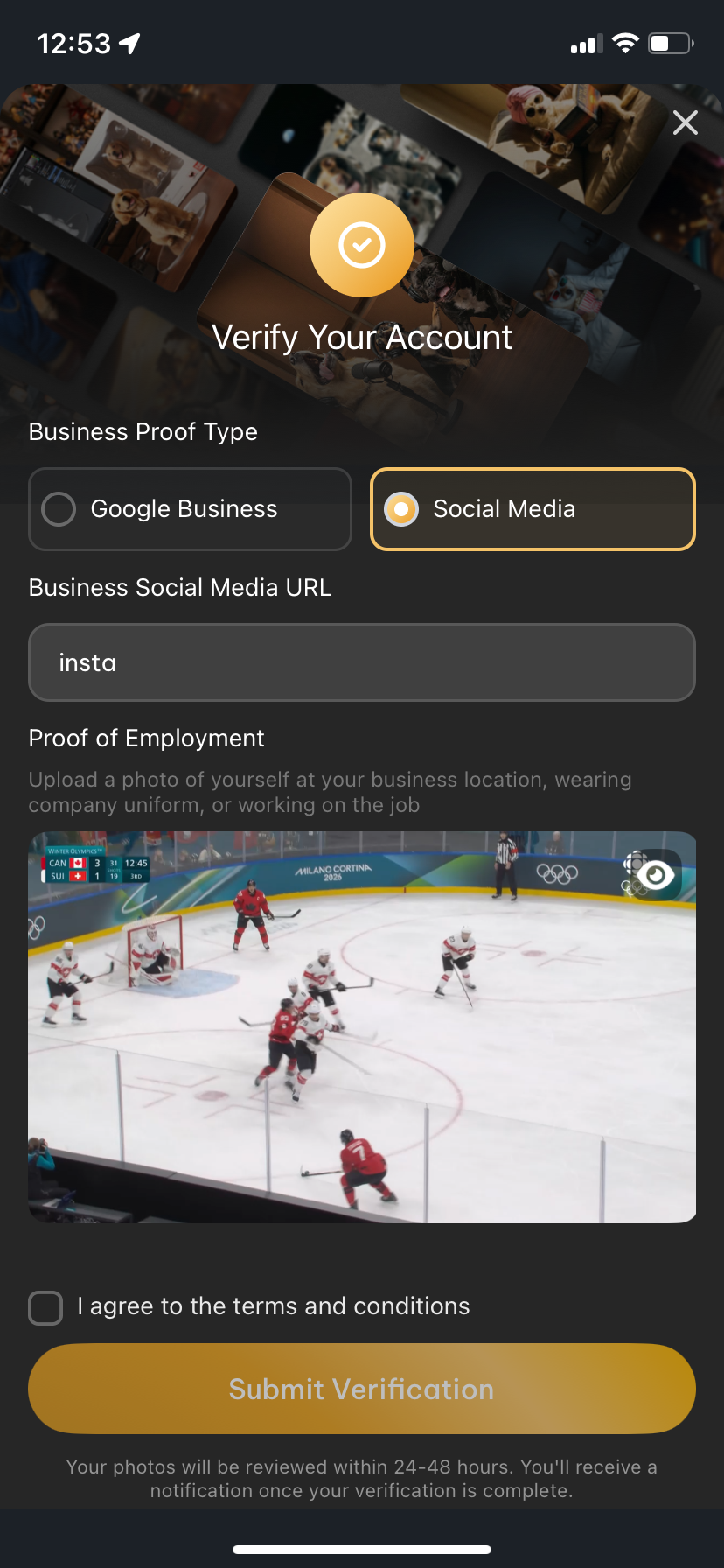This screenshot has width=724, height=1568.
Task: Select Google Business proof type
Action: click(x=190, y=509)
